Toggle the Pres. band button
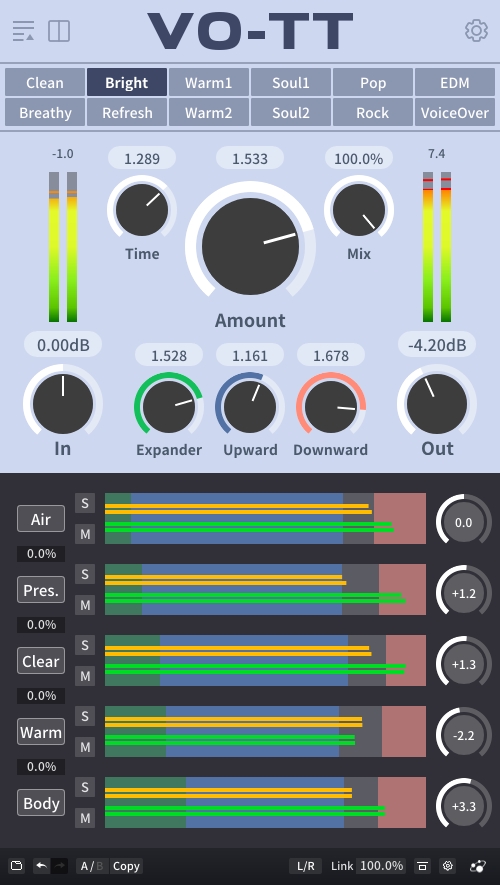Image resolution: width=500 pixels, height=885 pixels. click(41, 590)
